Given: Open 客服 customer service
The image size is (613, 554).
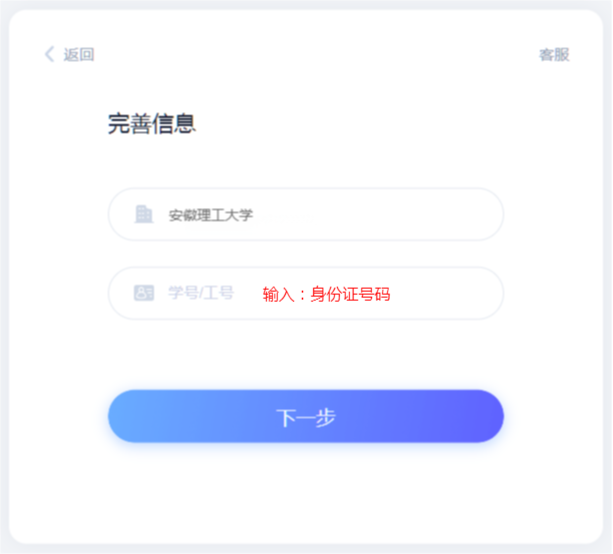Looking at the screenshot, I should click(x=554, y=55).
